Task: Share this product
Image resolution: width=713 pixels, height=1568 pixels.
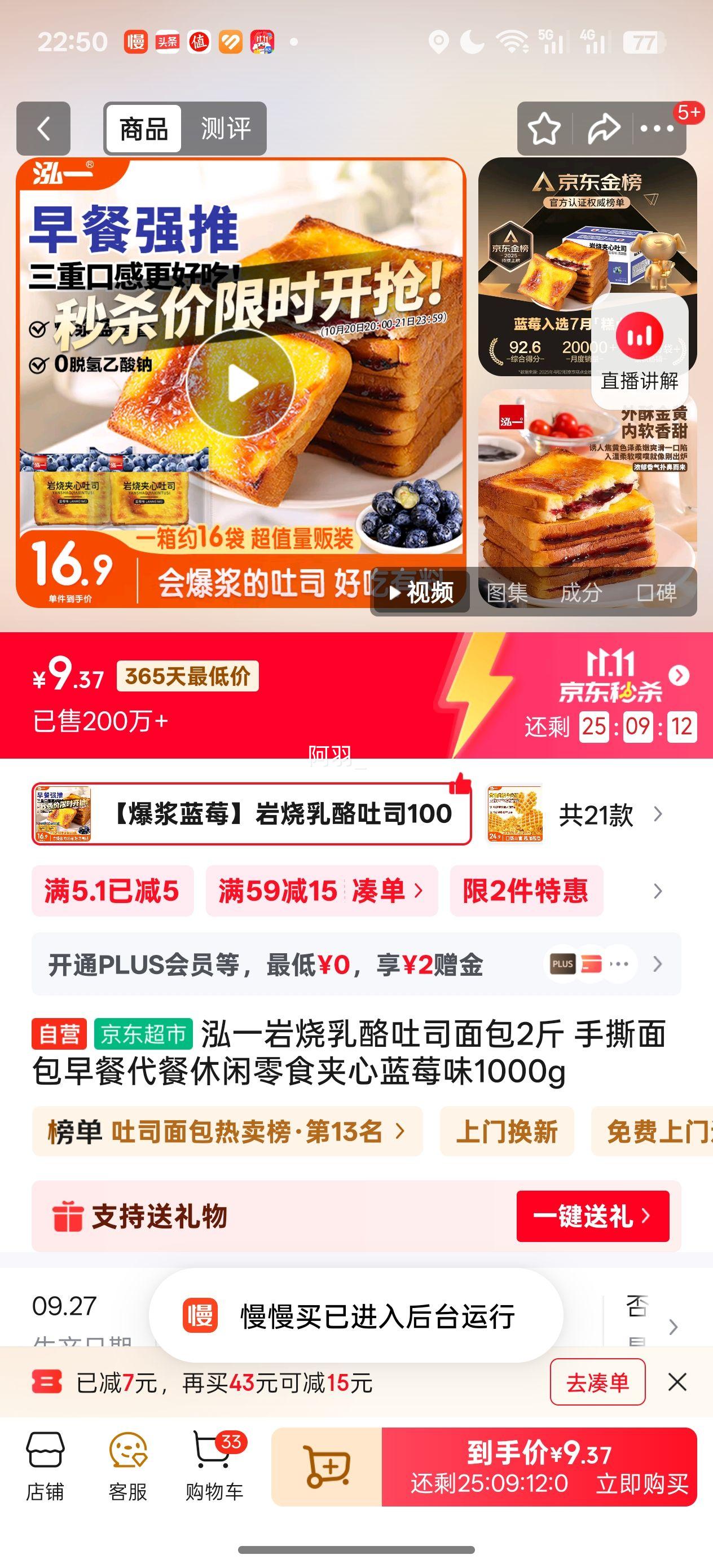Action: 603,129
